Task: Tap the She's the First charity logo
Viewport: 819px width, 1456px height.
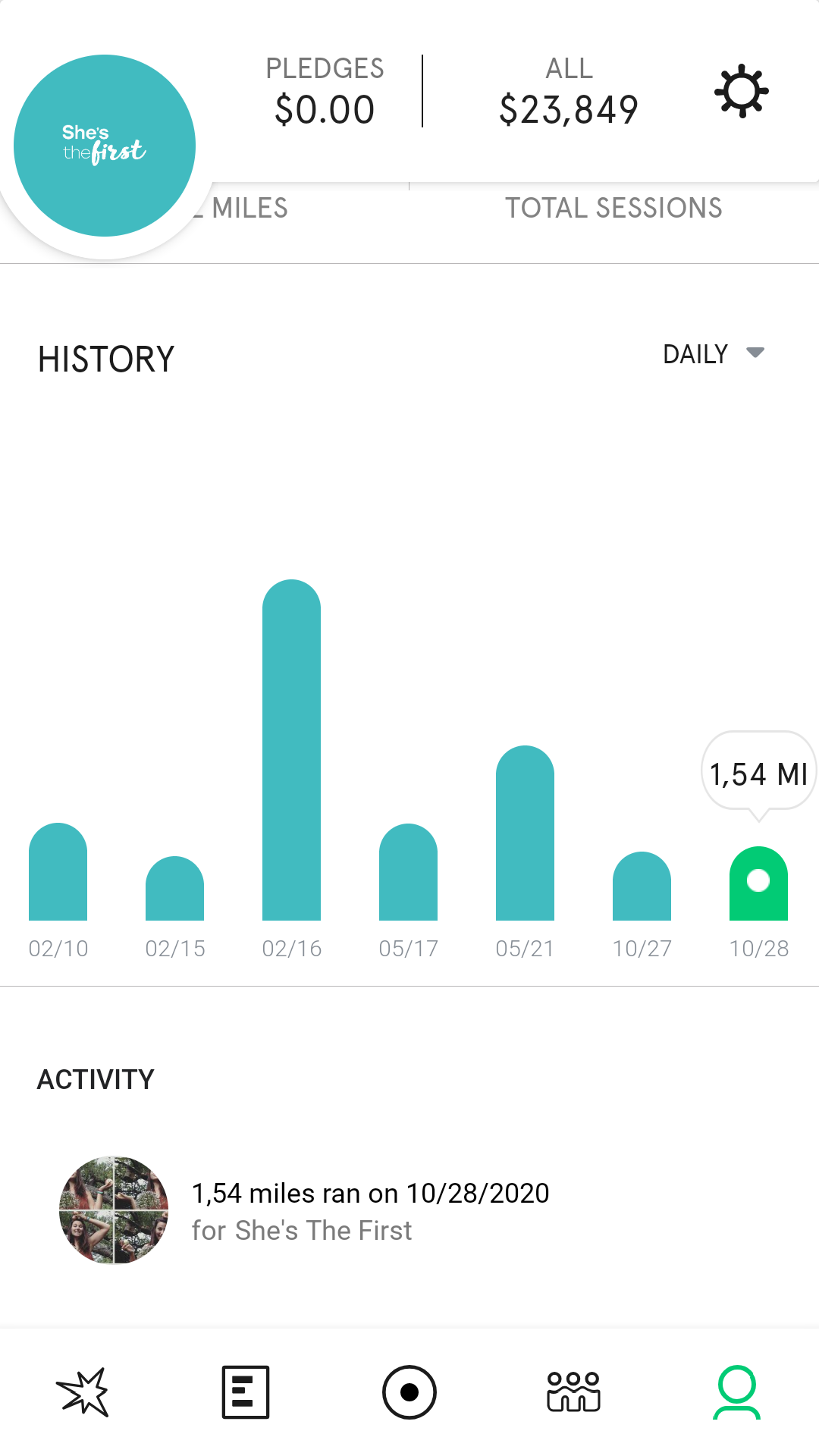Action: (x=105, y=146)
